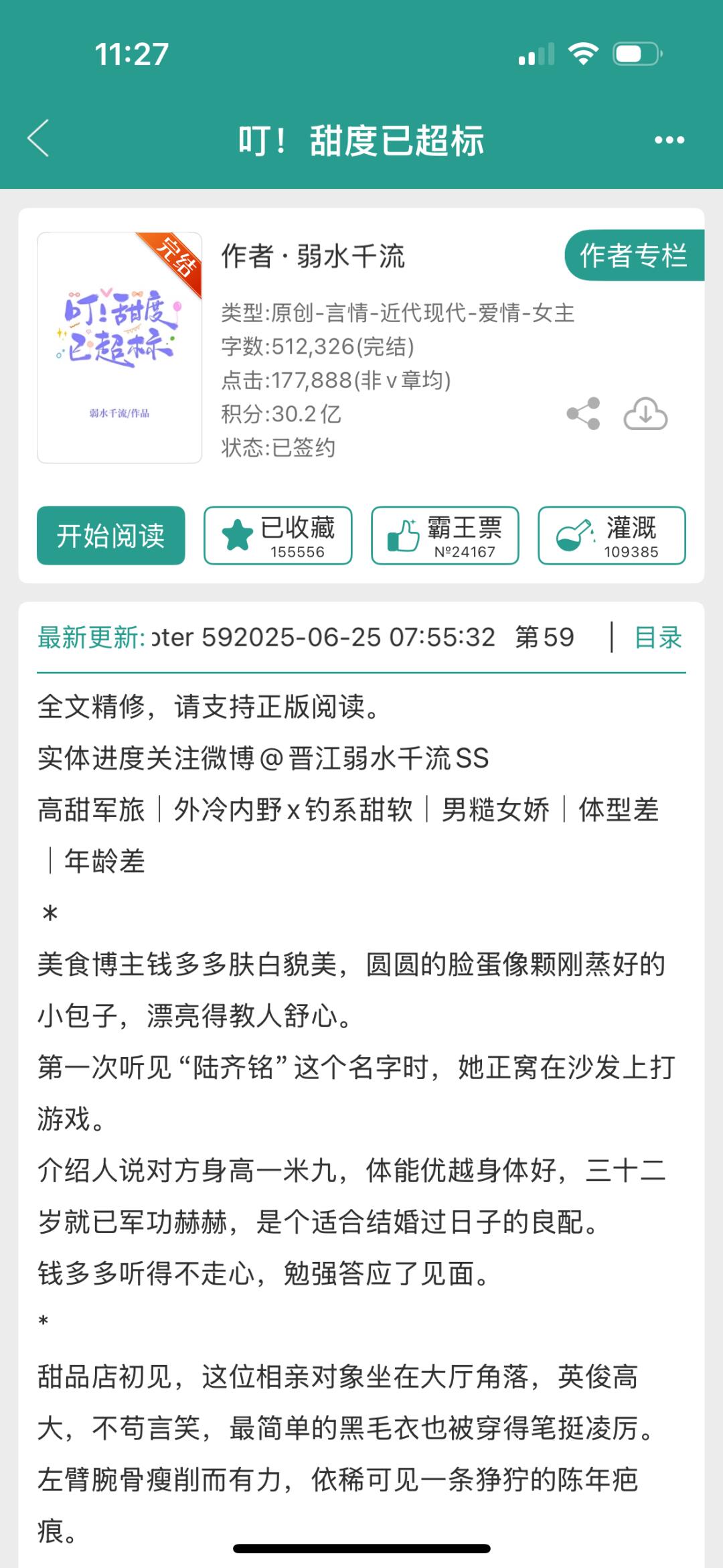The image size is (723, 1568).
Task: Toggle off the 已收藏 favorite star
Action: tap(276, 535)
